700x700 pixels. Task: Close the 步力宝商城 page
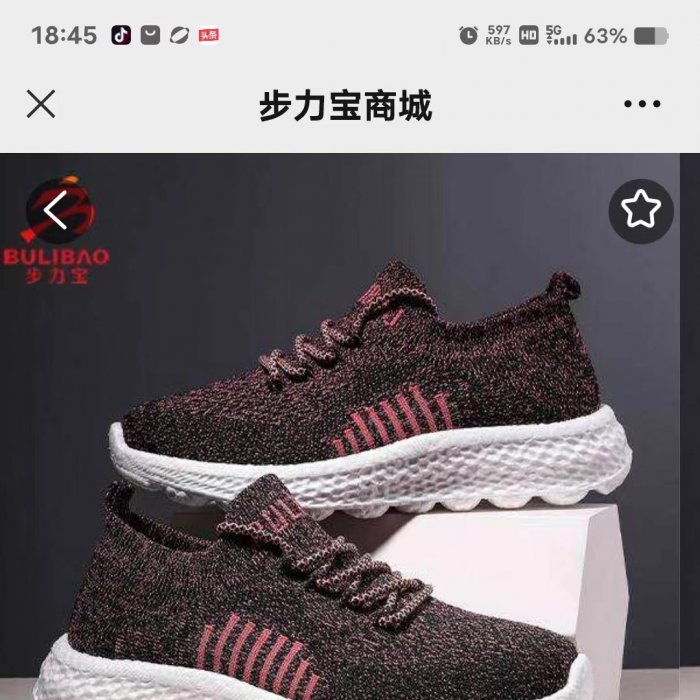point(41,104)
